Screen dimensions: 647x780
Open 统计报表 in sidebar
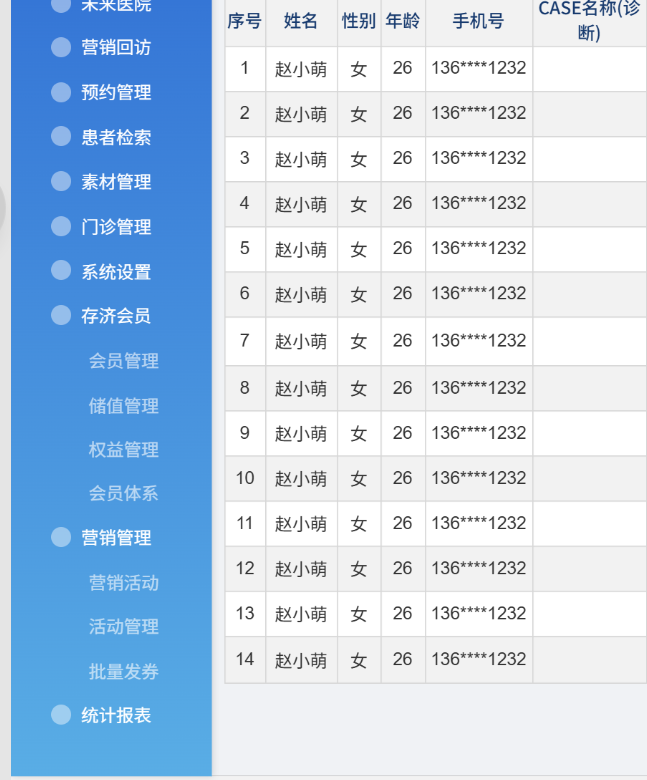[115, 715]
